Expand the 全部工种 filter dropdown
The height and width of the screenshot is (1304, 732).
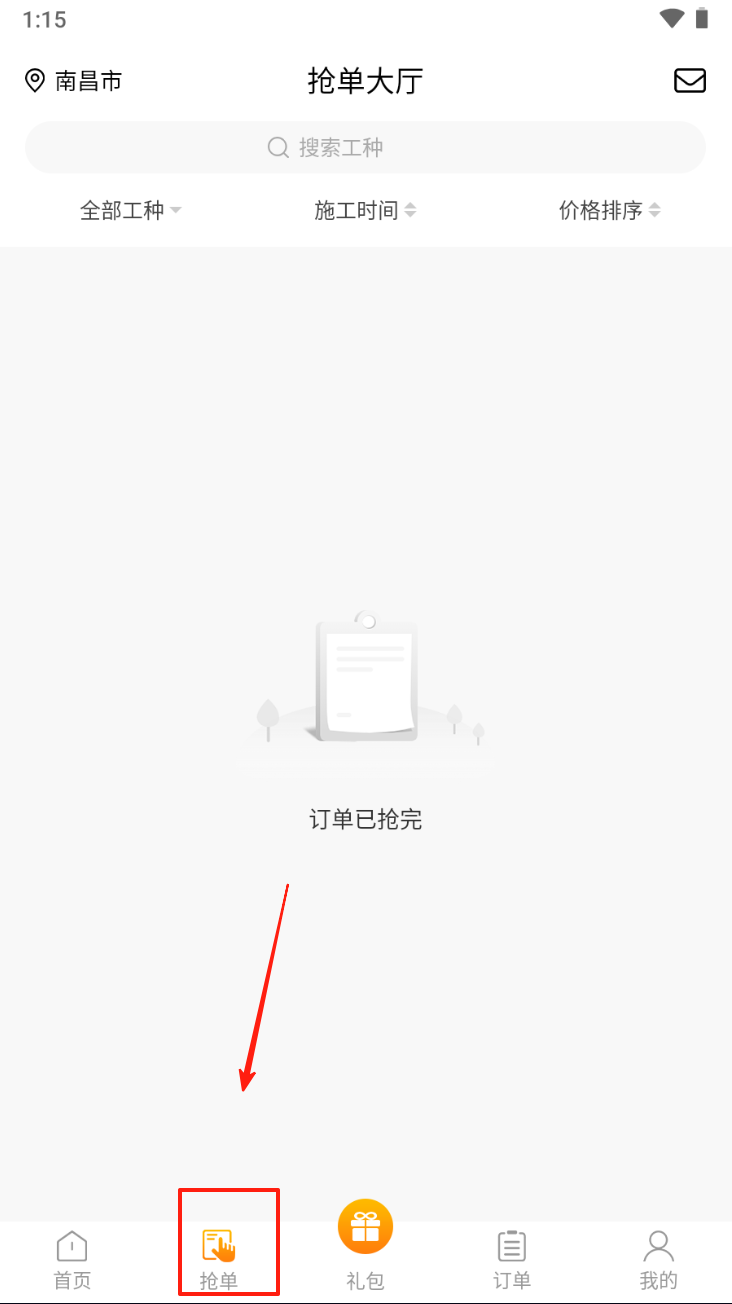tap(130, 210)
